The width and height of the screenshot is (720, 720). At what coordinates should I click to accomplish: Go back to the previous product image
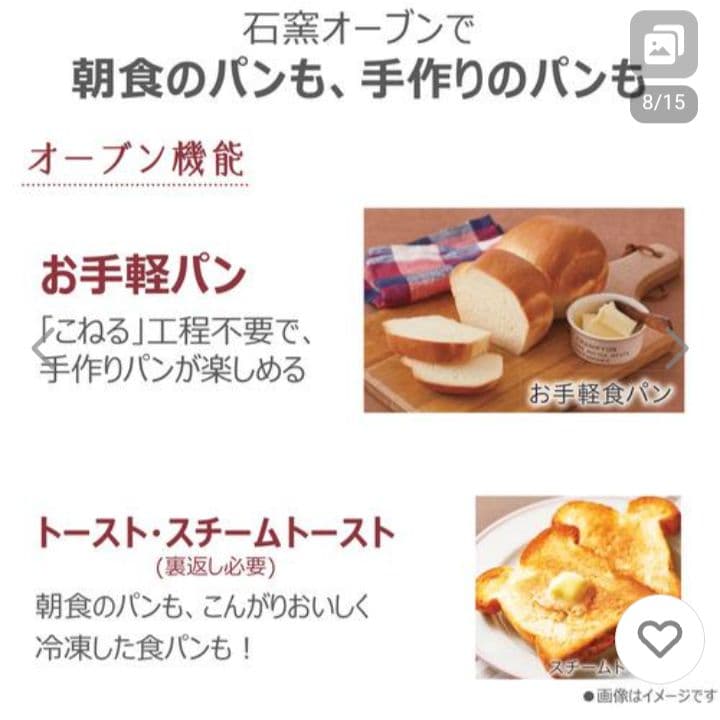pyautogui.click(x=40, y=347)
